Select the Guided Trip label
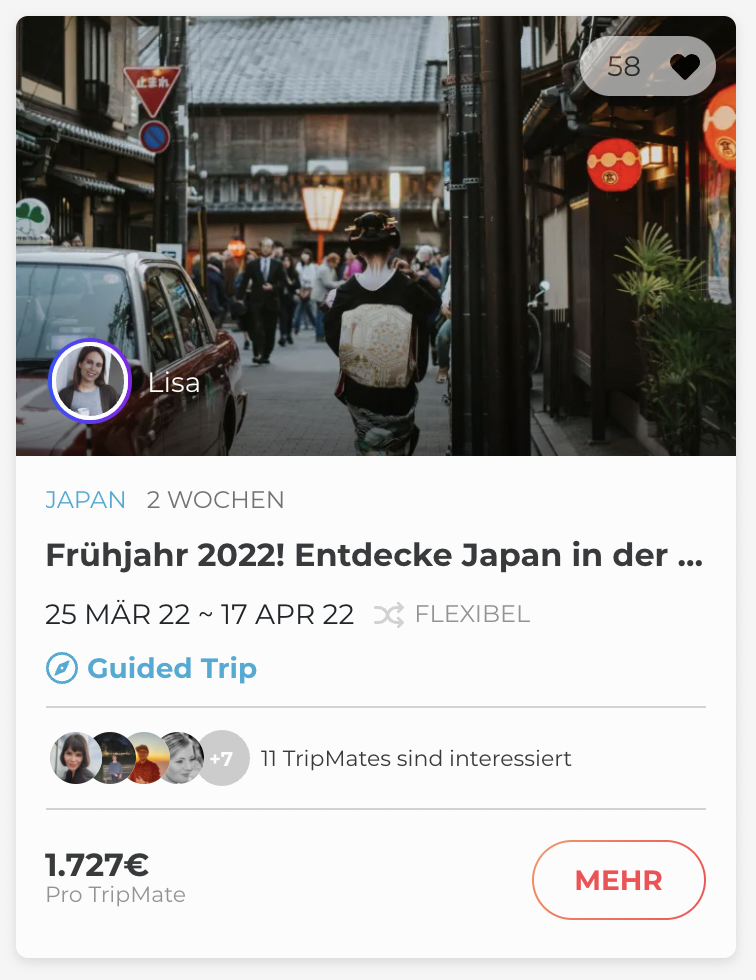 coord(171,668)
